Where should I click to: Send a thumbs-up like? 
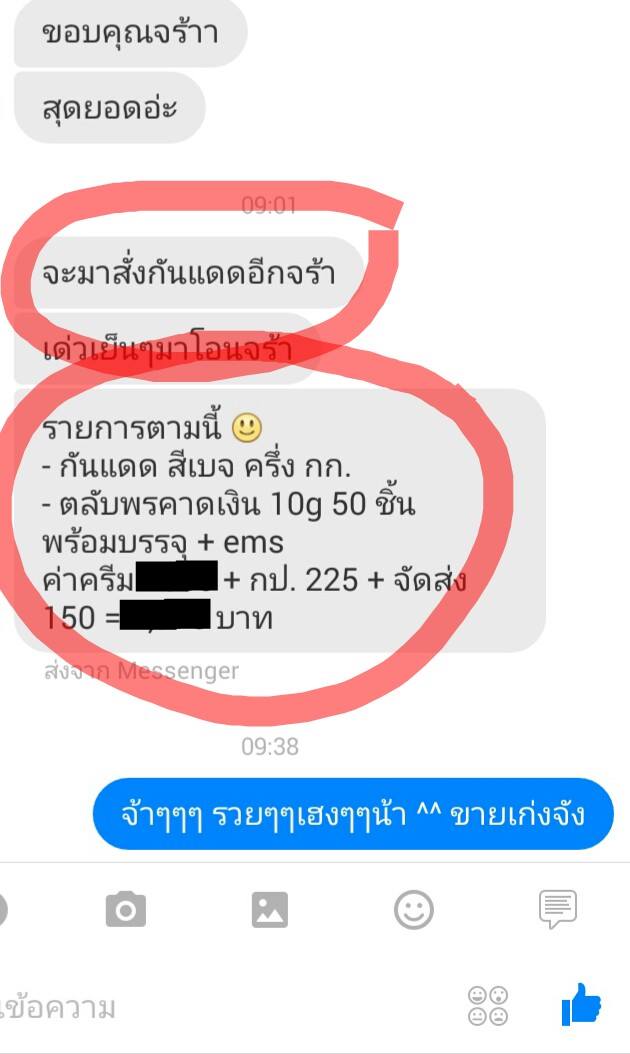581,1004
